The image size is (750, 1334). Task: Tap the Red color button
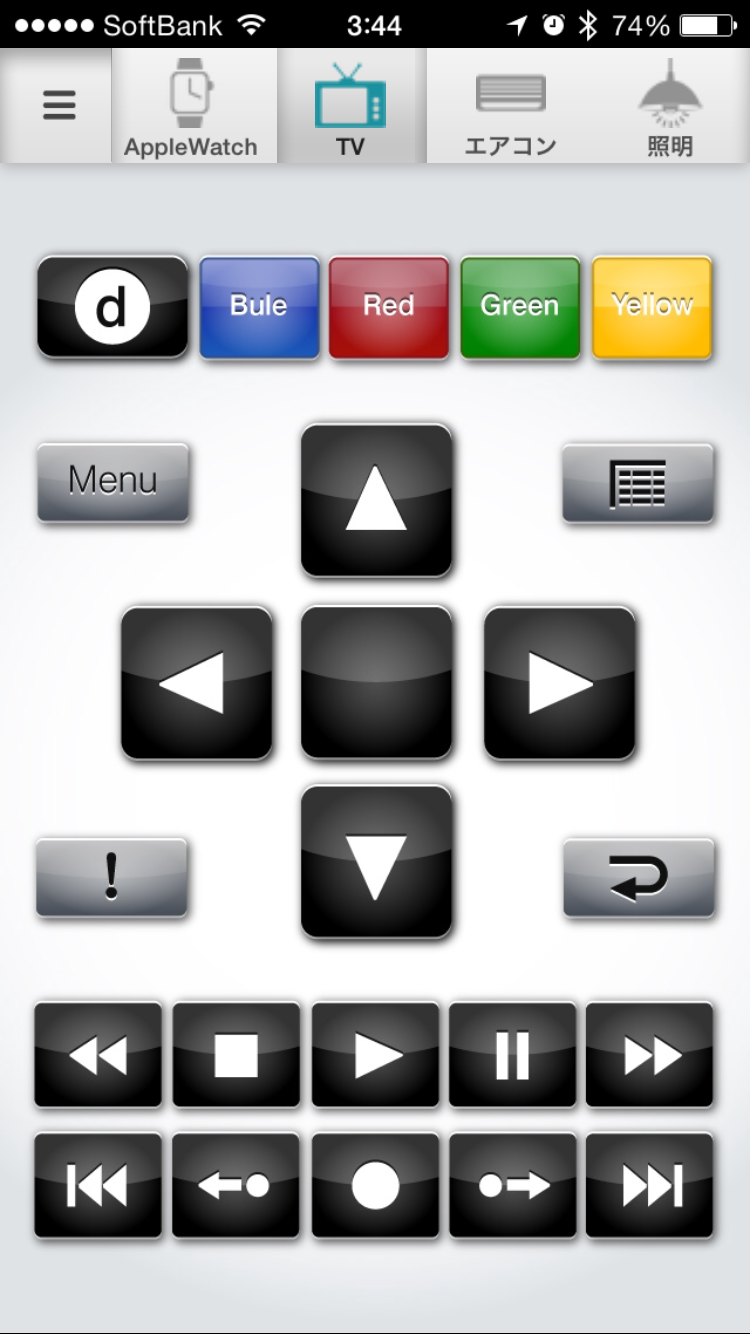coord(389,308)
